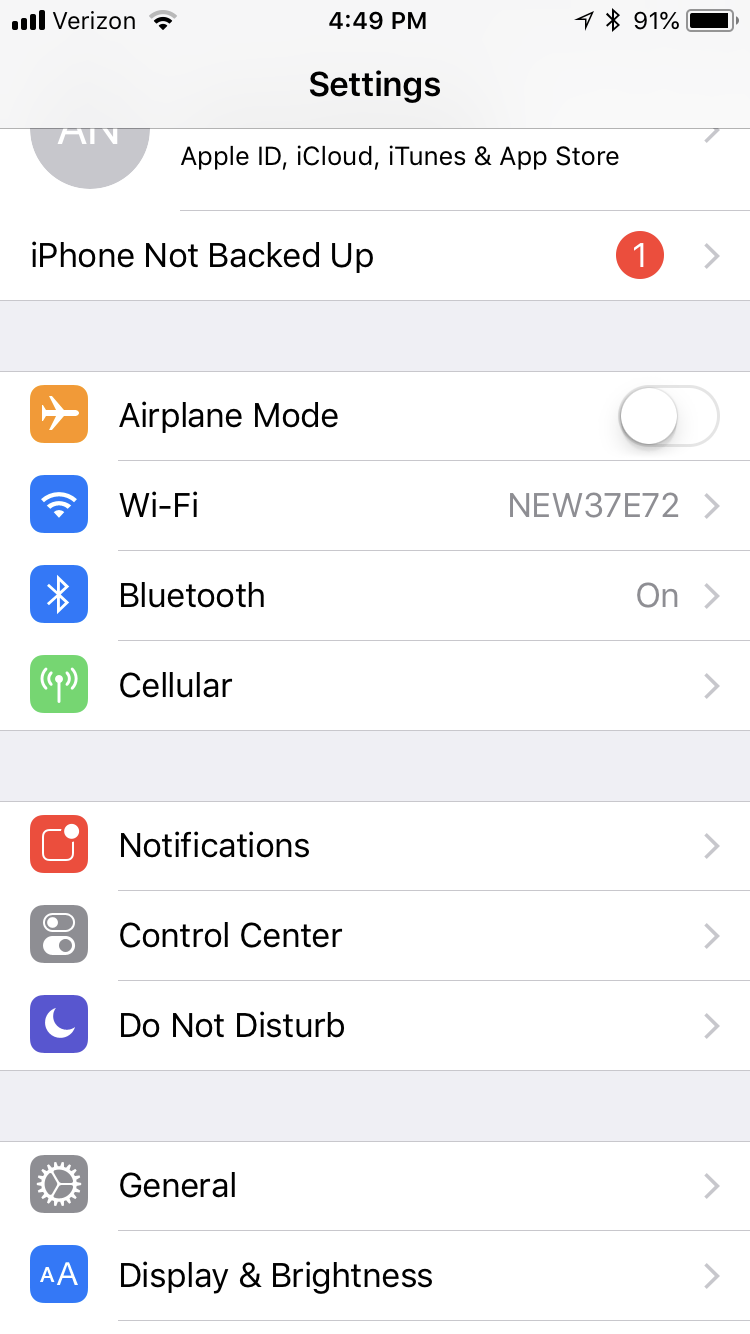Tap the Bluetooth icon
Screen dimensions: 750x1334
[x=58, y=595]
